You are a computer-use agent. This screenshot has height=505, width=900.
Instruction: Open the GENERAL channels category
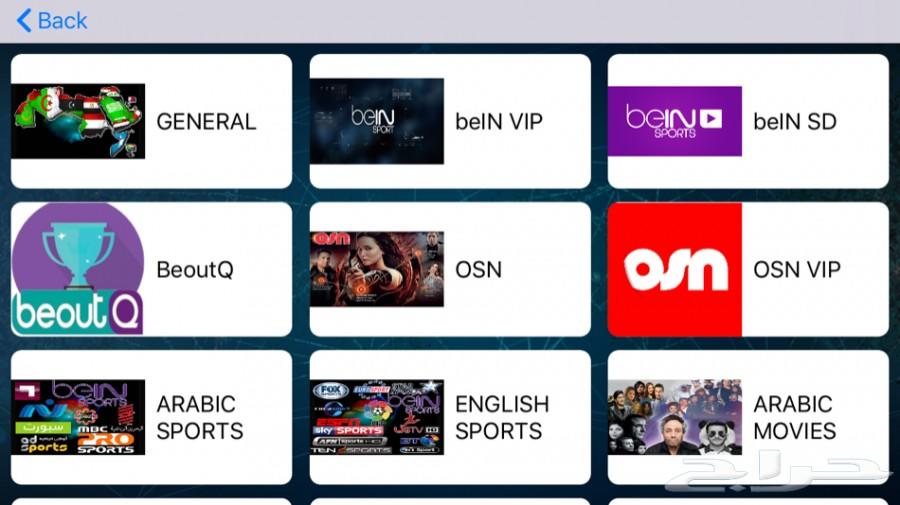151,122
